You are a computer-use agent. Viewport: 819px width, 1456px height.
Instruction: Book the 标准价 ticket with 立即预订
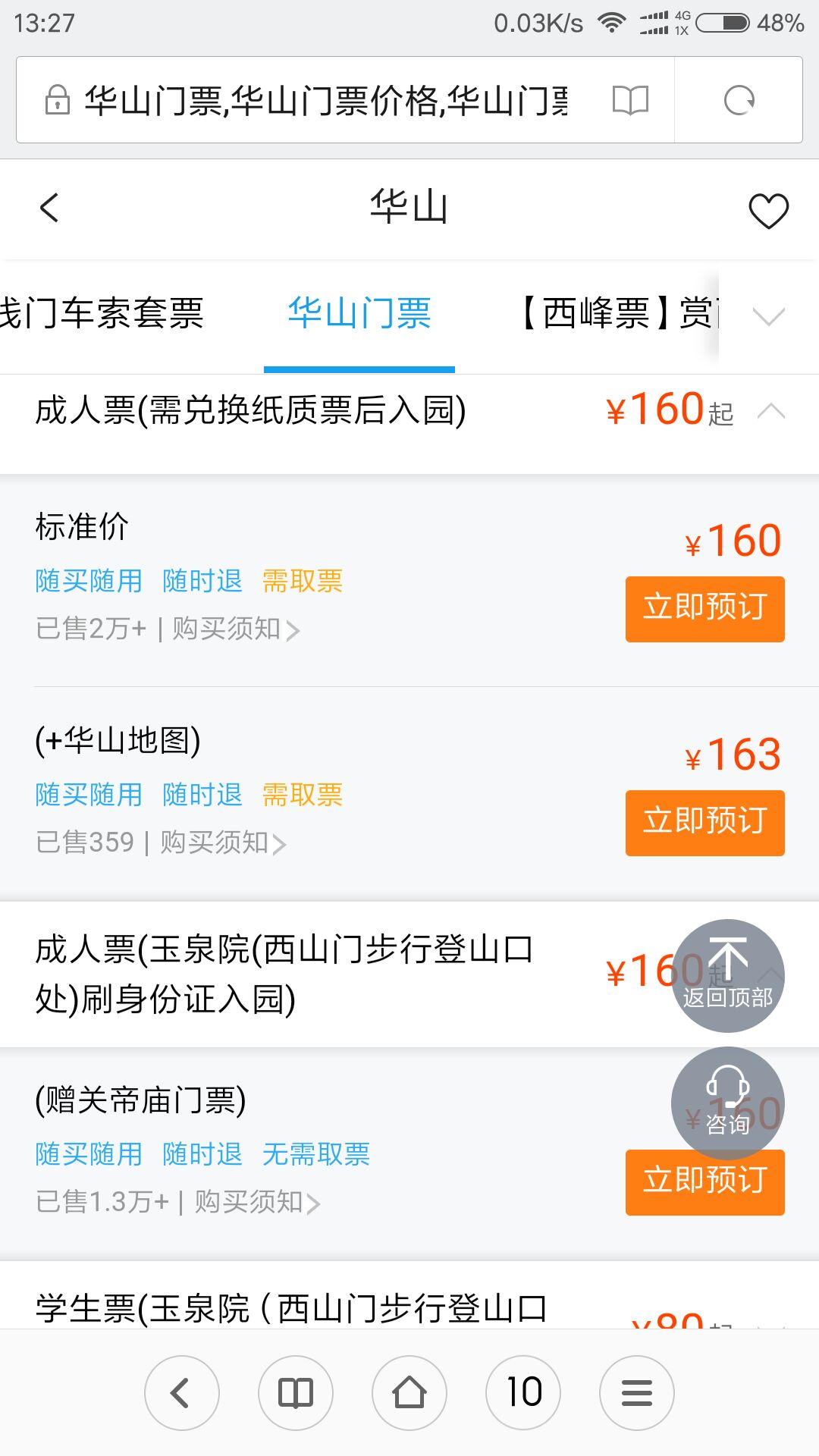704,609
